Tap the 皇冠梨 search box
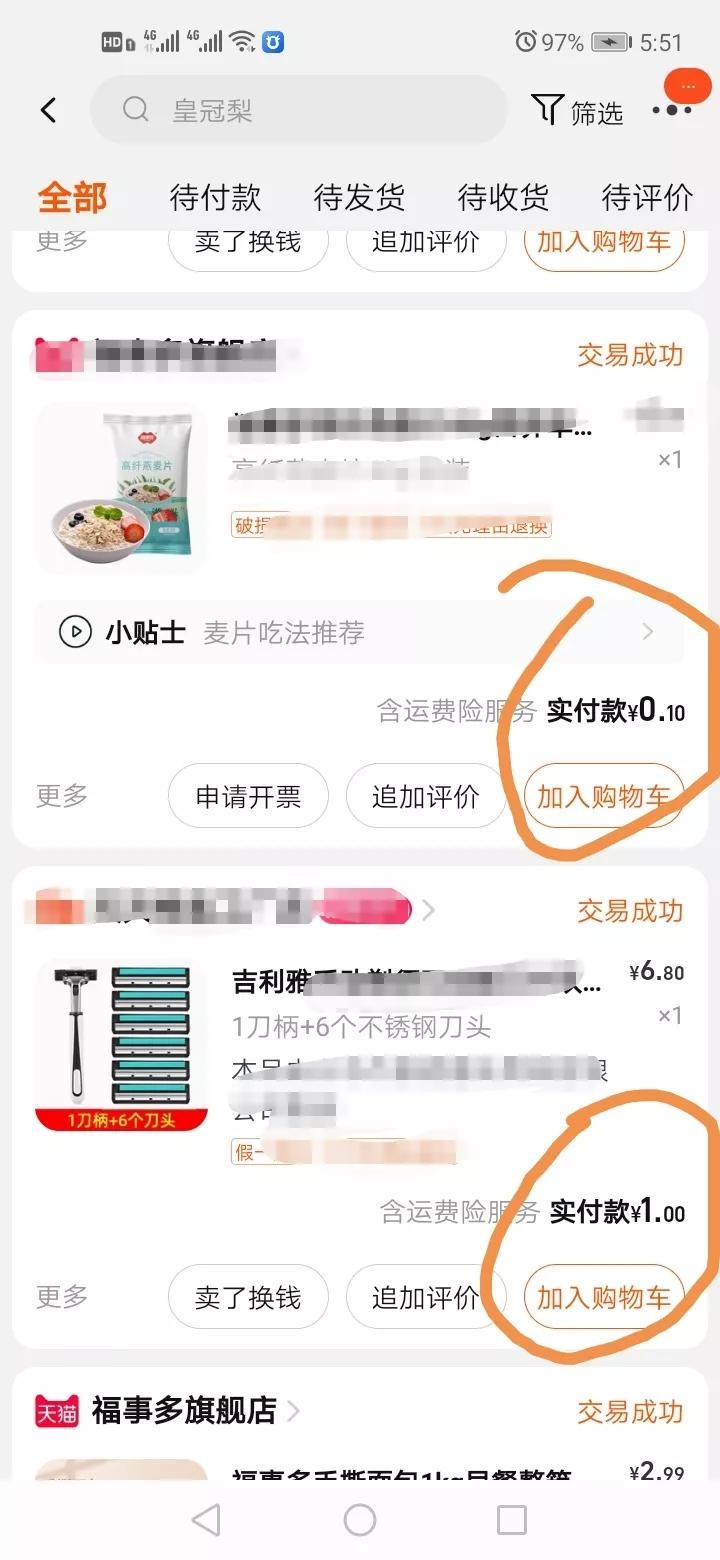This screenshot has width=720, height=1560. click(x=298, y=110)
